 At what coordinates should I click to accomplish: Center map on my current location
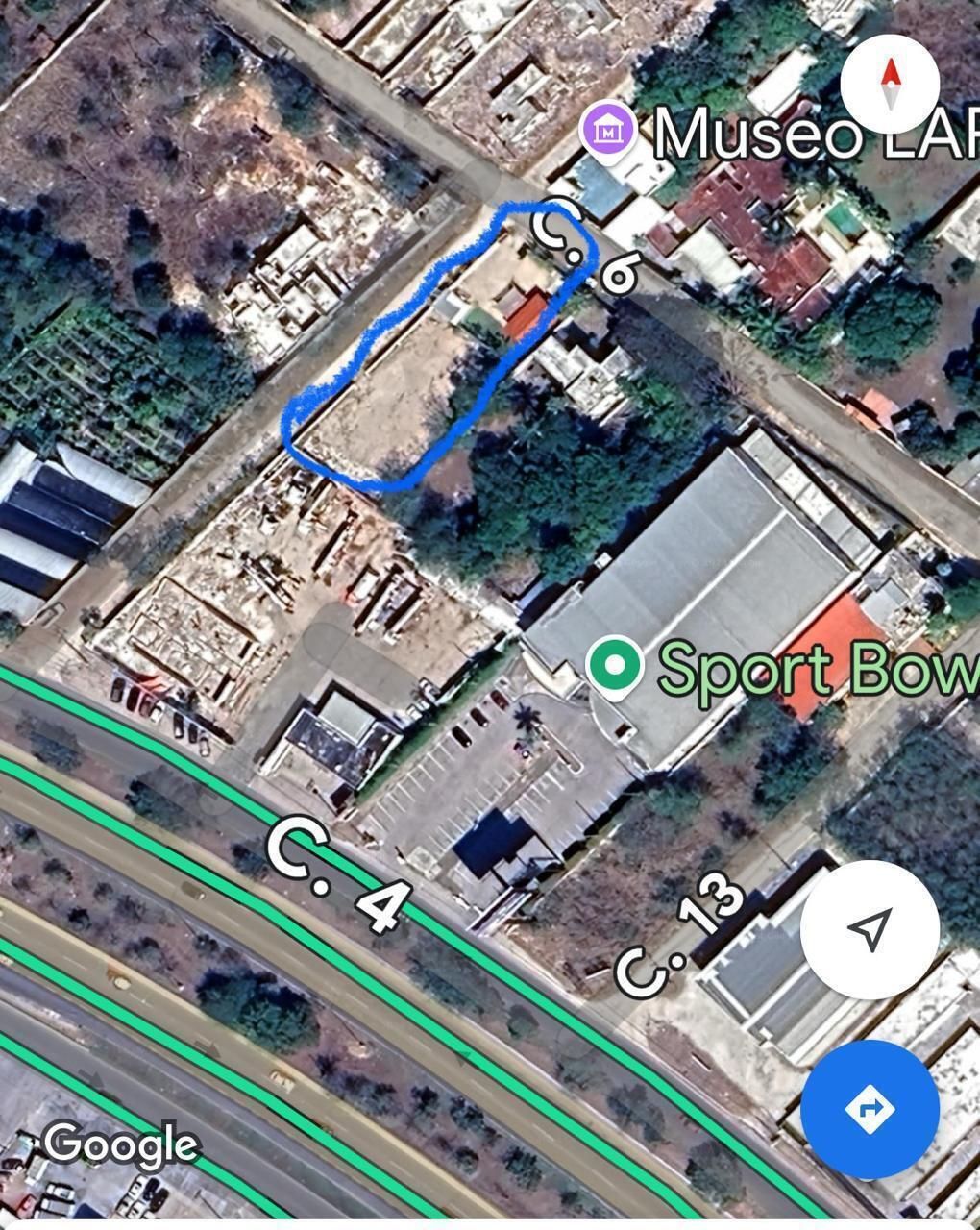[870, 929]
